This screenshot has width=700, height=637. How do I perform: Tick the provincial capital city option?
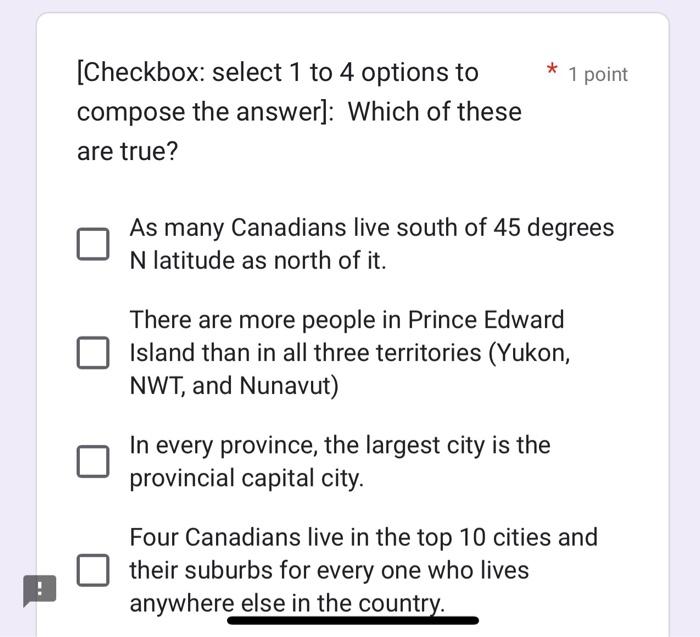coord(93,461)
